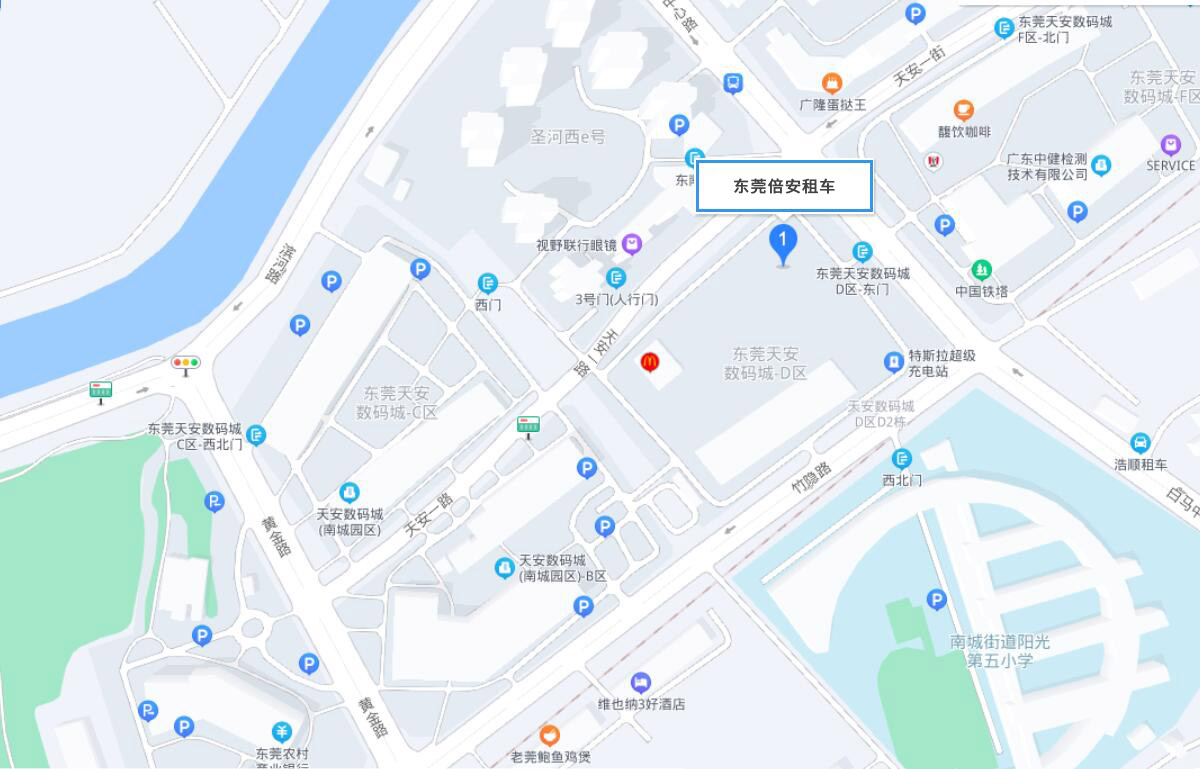Tap the McDonald's icon in D区

tap(650, 360)
